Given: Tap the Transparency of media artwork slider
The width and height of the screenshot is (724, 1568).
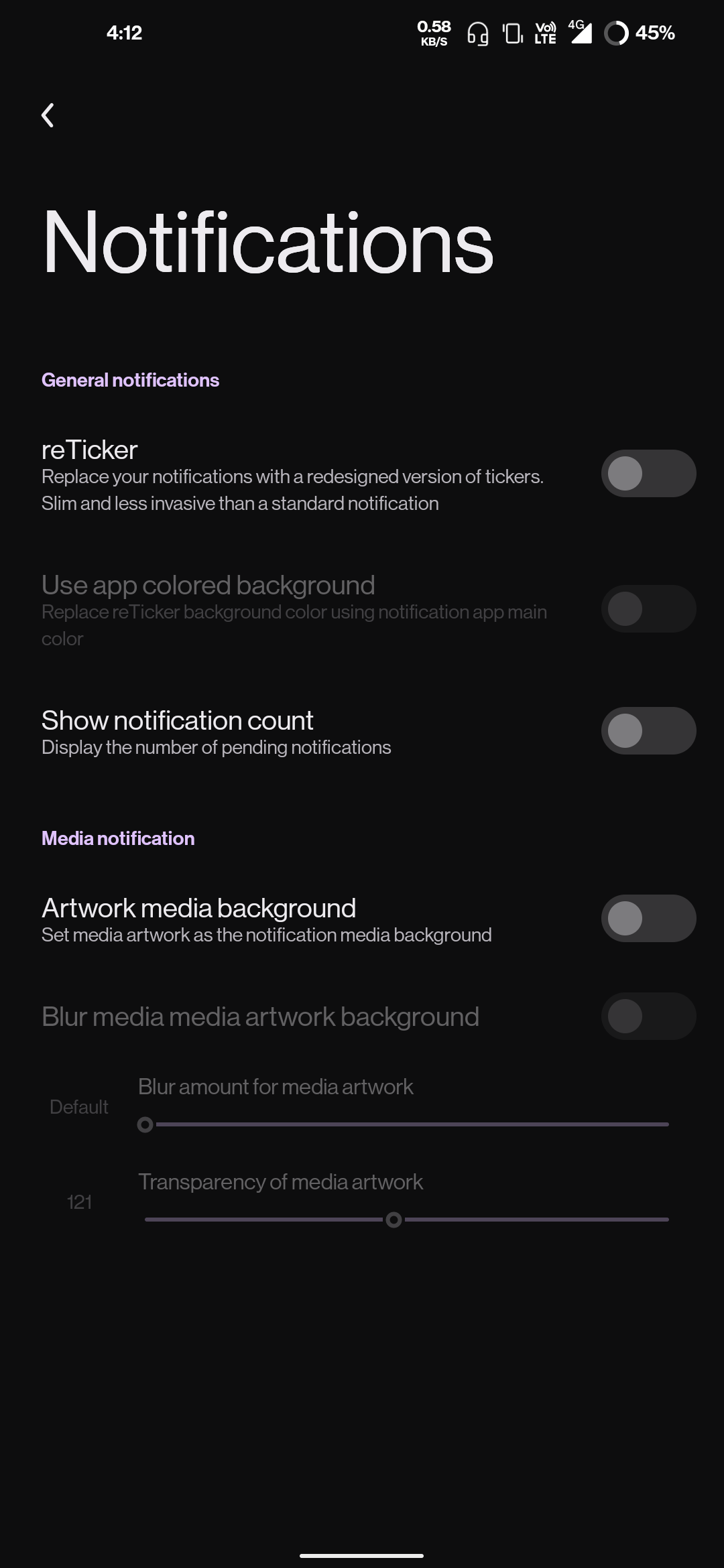Looking at the screenshot, I should click(x=406, y=1220).
